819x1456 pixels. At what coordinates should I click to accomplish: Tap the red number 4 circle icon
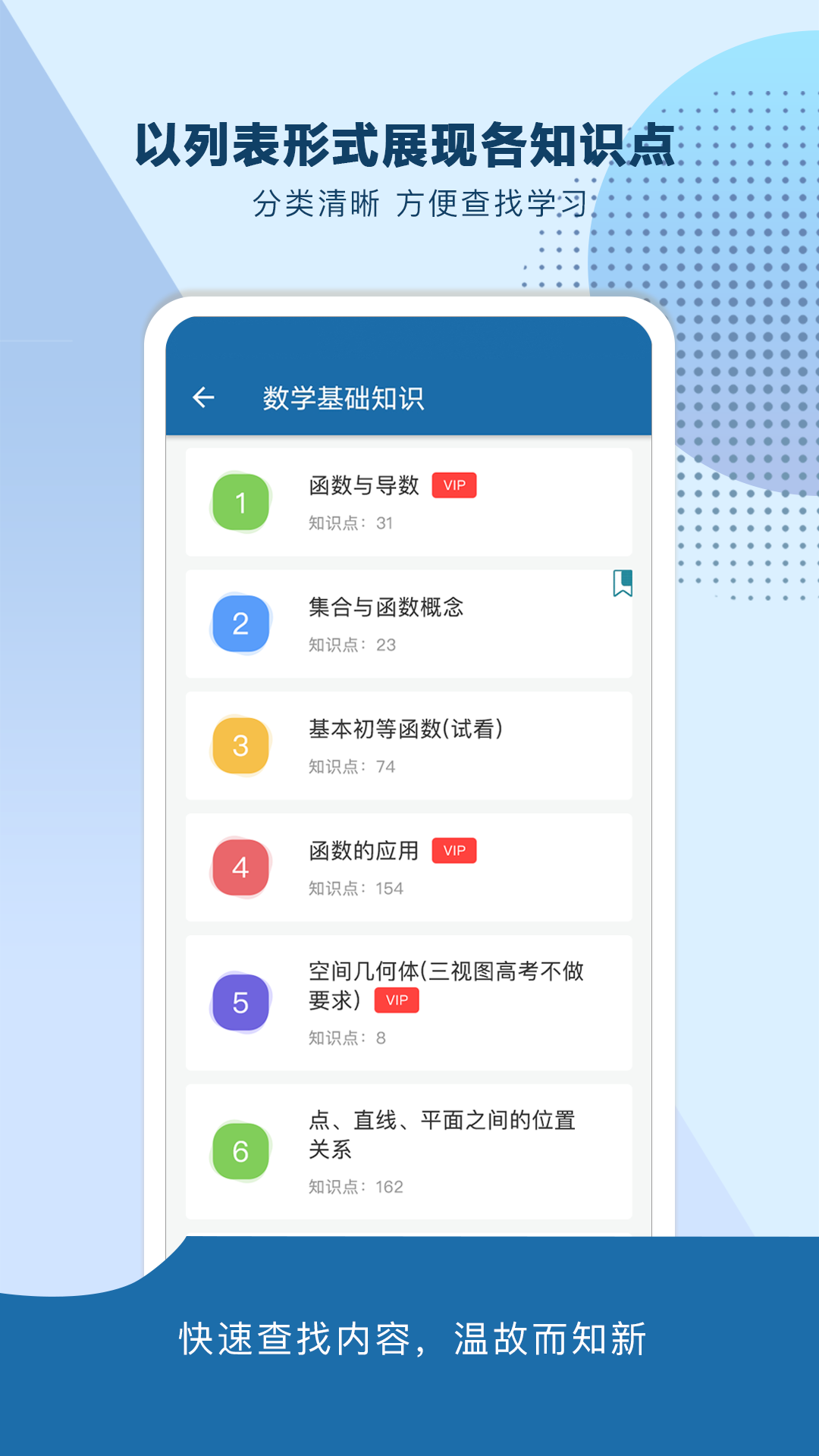click(241, 868)
